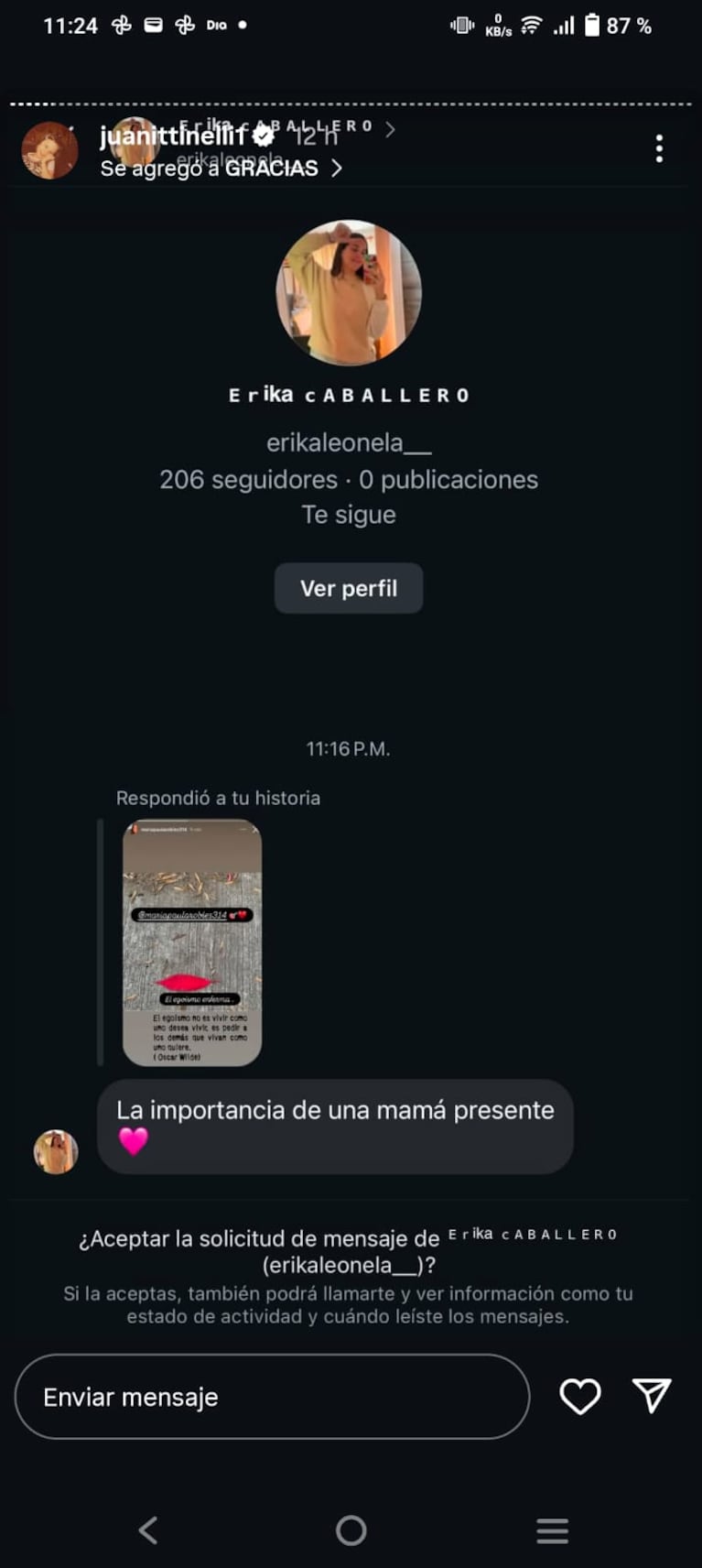This screenshot has width=702, height=1568.
Task: Tap the Ver perfil button
Action: click(348, 588)
